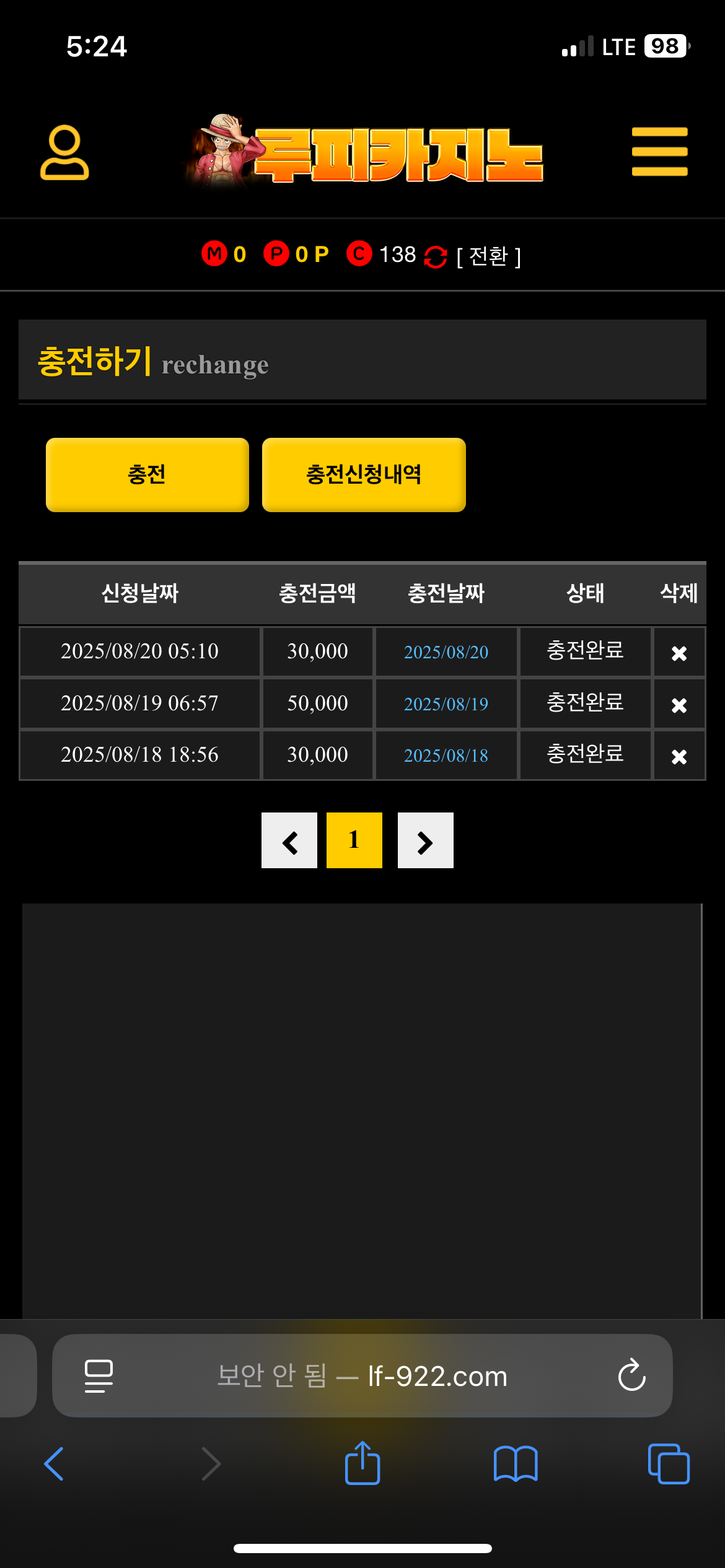This screenshot has width=725, height=1568.
Task: Select the 충전 button
Action: click(x=147, y=475)
